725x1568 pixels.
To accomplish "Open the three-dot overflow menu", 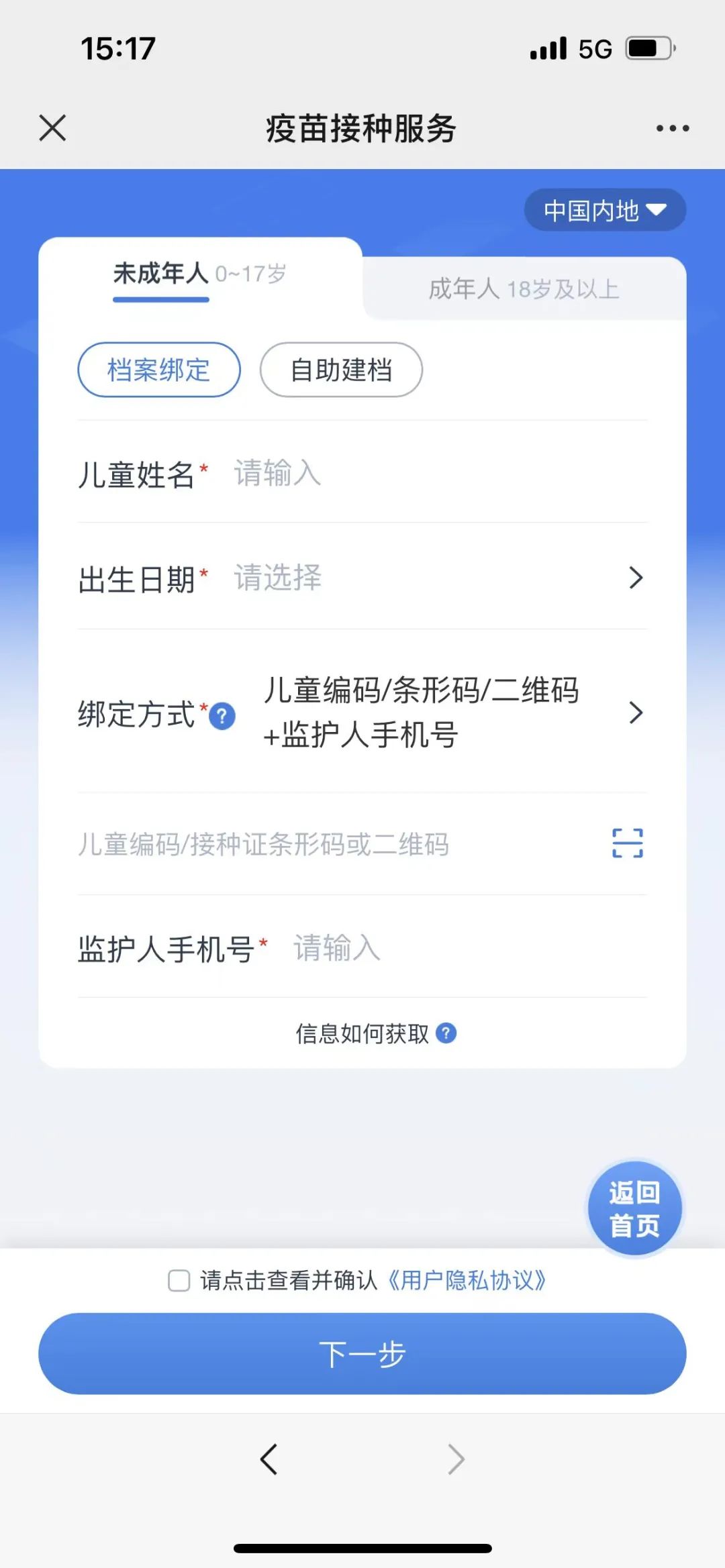I will (673, 127).
